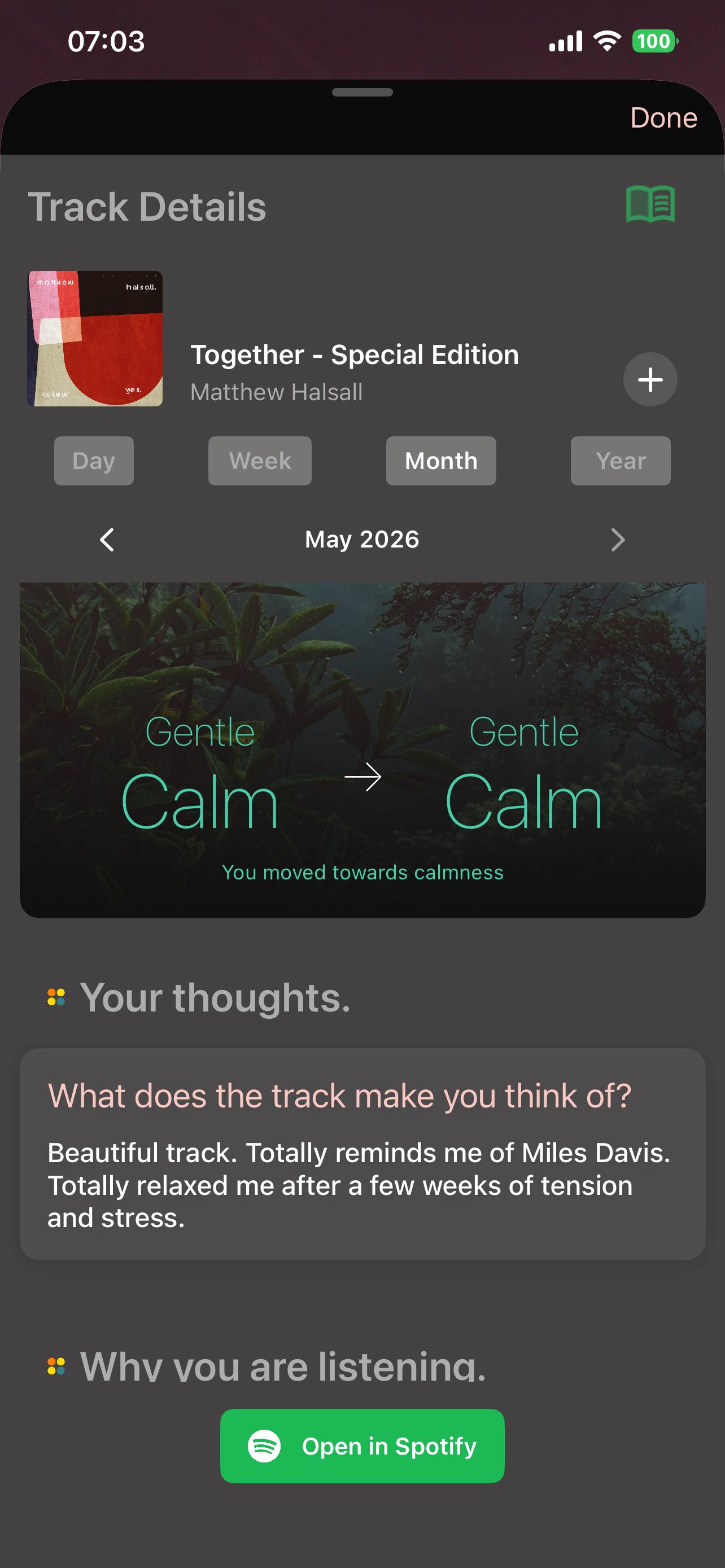Go to the month after May 2026
Image resolution: width=725 pixels, height=1568 pixels.
tap(617, 539)
